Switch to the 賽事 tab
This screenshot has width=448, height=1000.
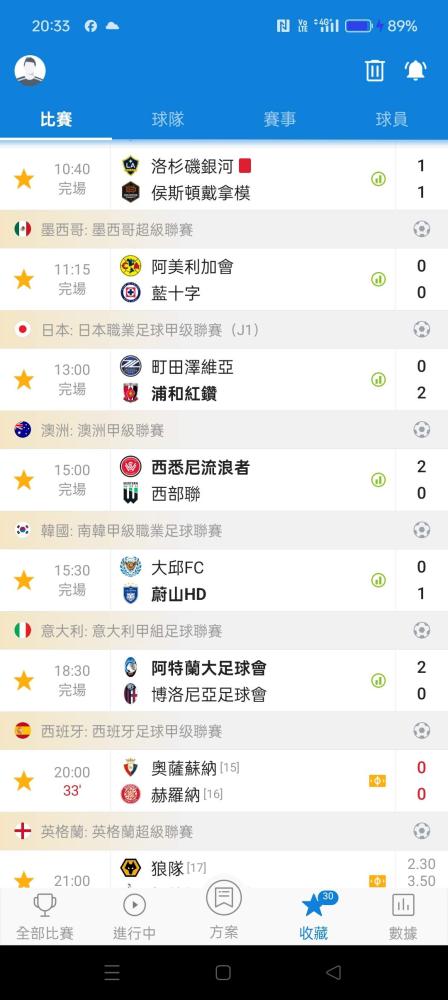click(280, 119)
